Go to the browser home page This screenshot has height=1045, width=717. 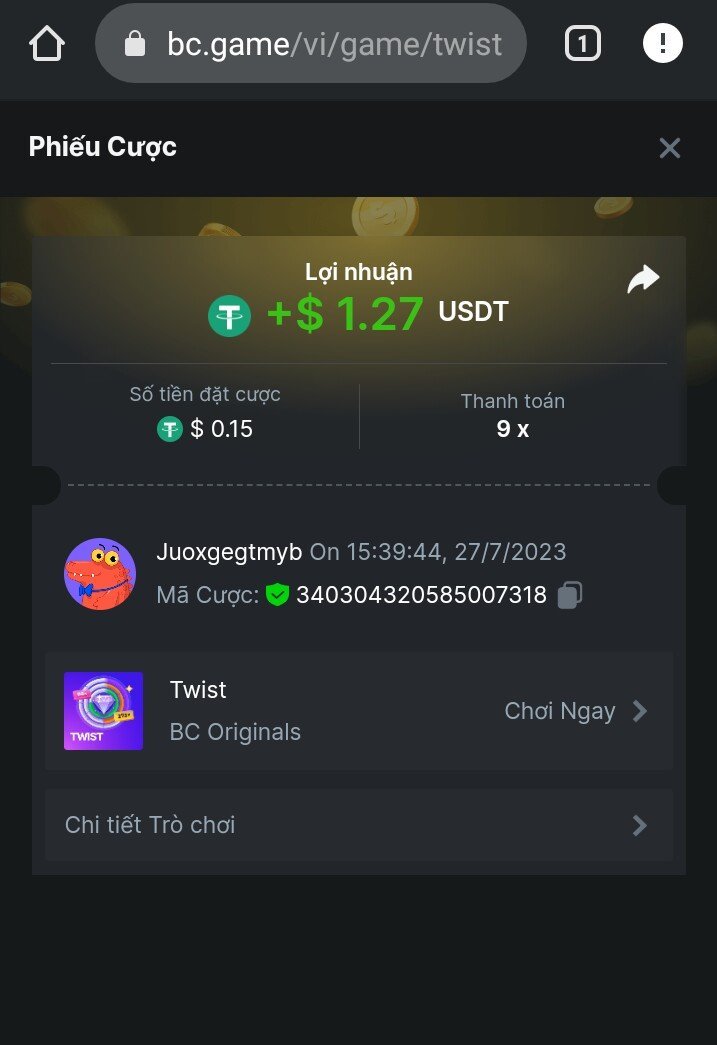click(47, 43)
